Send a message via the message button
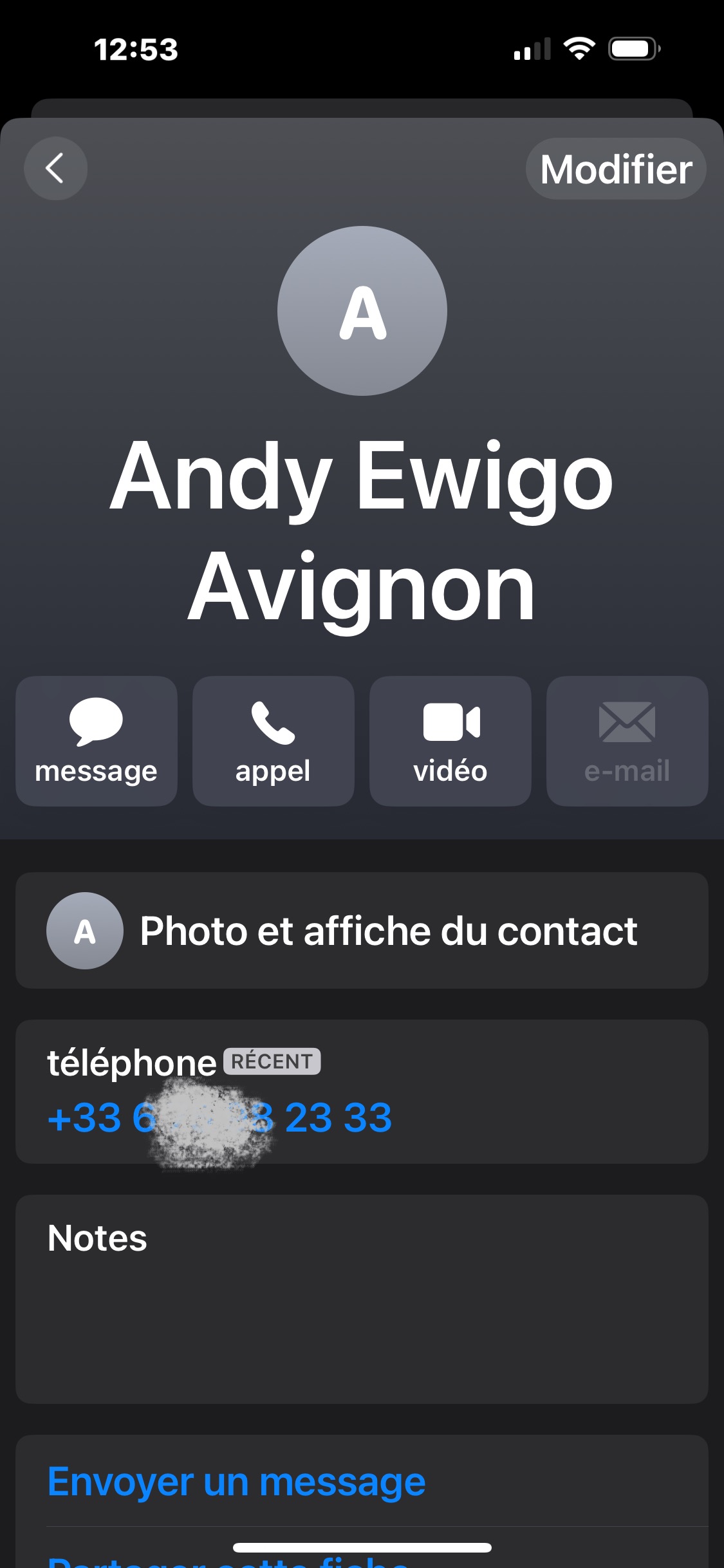Viewport: 724px width, 1568px height. [97, 741]
